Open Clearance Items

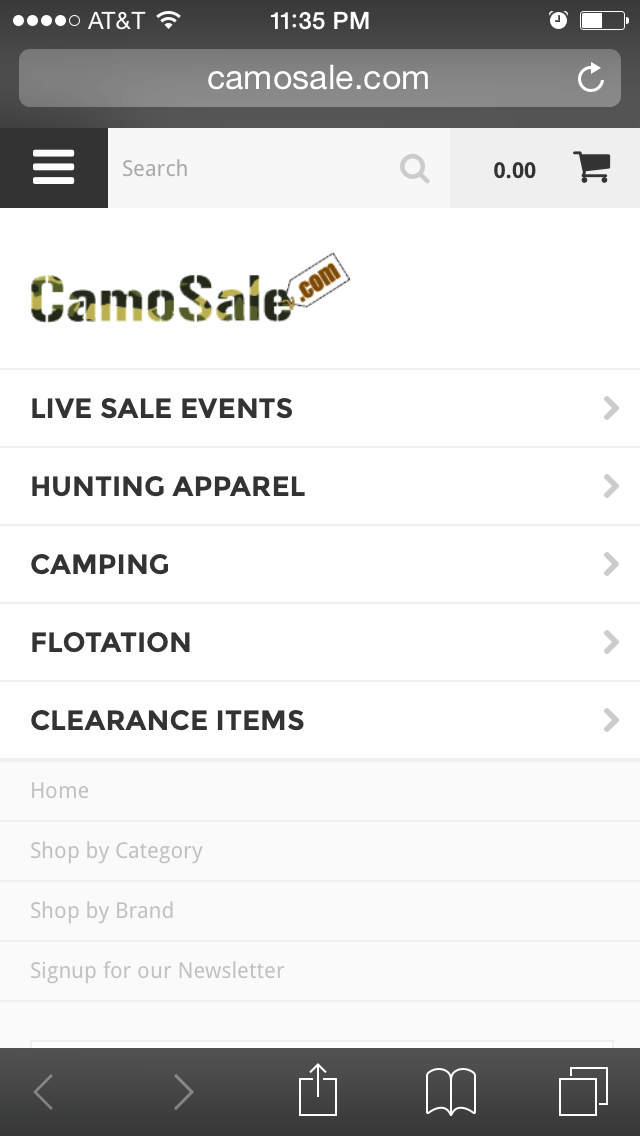tap(320, 720)
